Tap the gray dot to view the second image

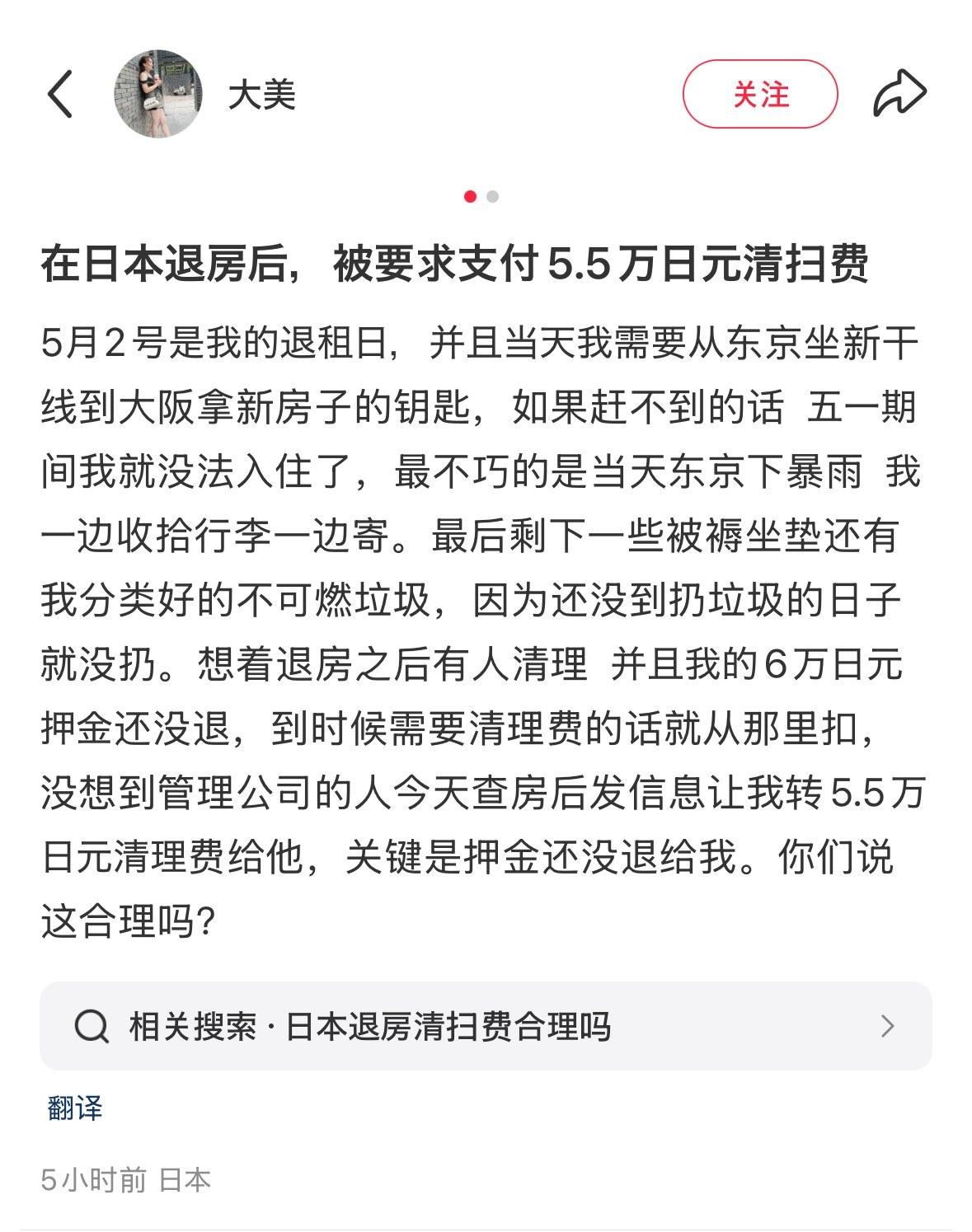click(x=493, y=197)
